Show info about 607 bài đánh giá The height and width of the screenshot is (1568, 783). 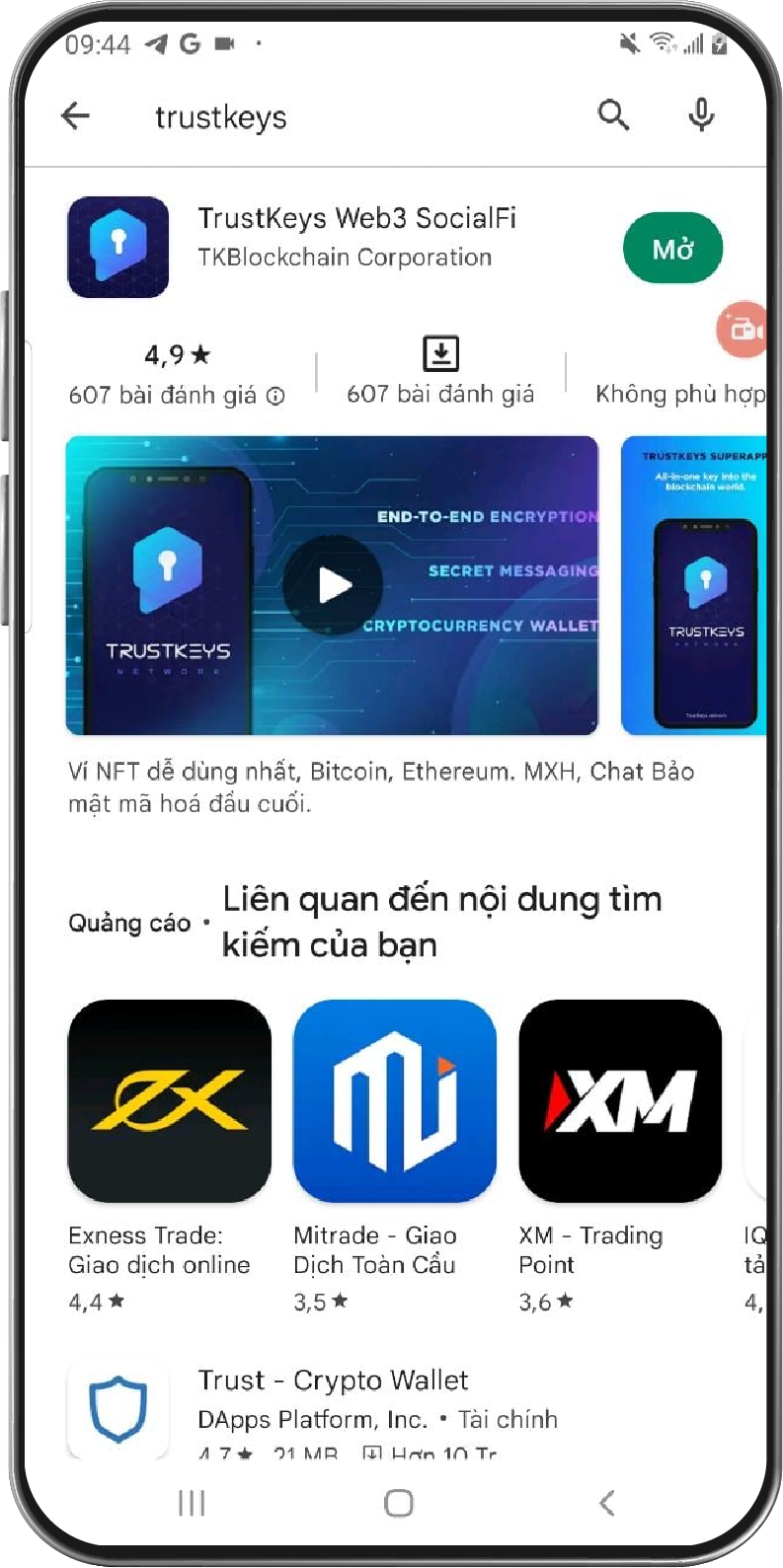click(276, 396)
